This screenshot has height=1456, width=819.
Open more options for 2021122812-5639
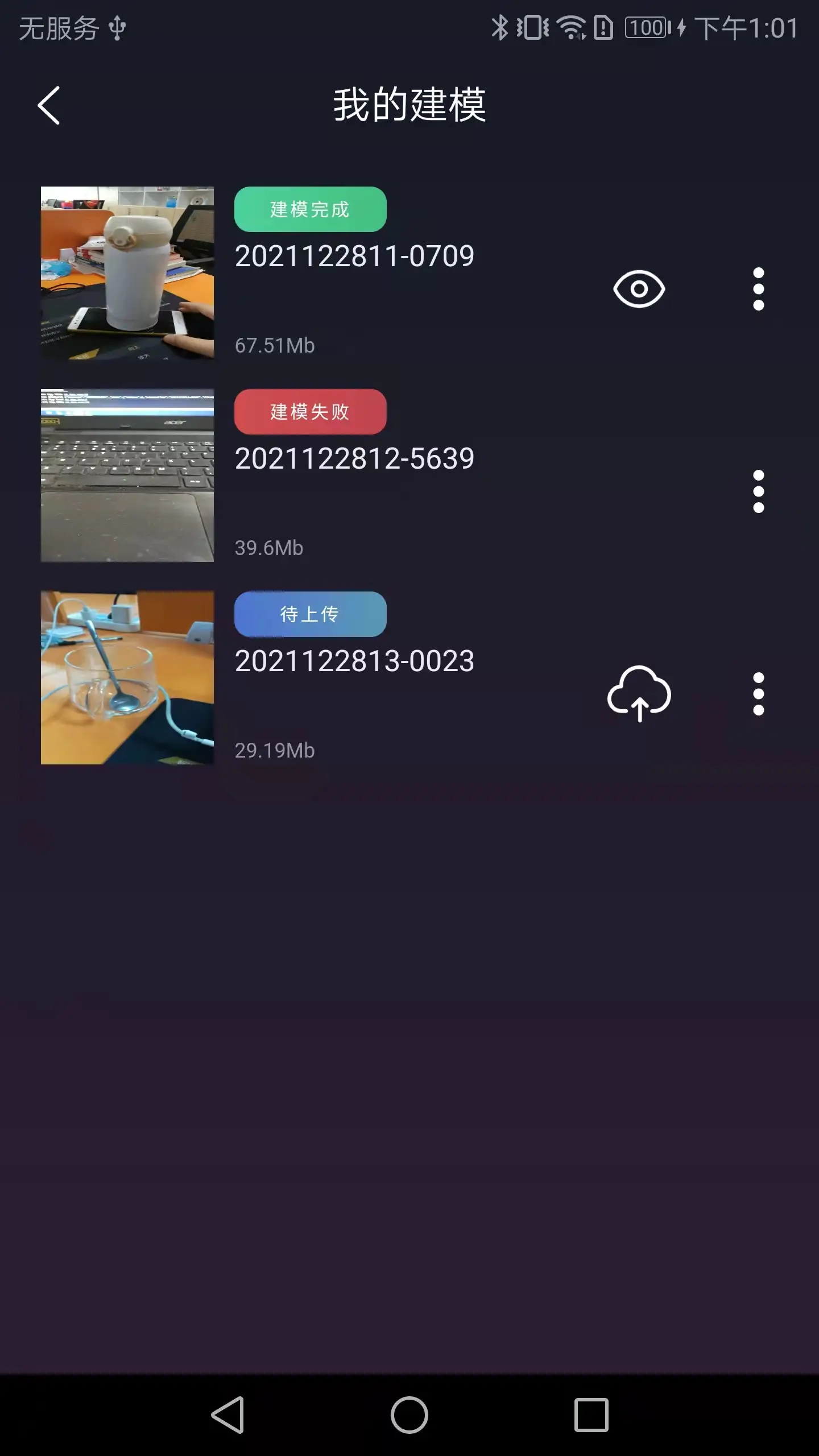pyautogui.click(x=758, y=491)
